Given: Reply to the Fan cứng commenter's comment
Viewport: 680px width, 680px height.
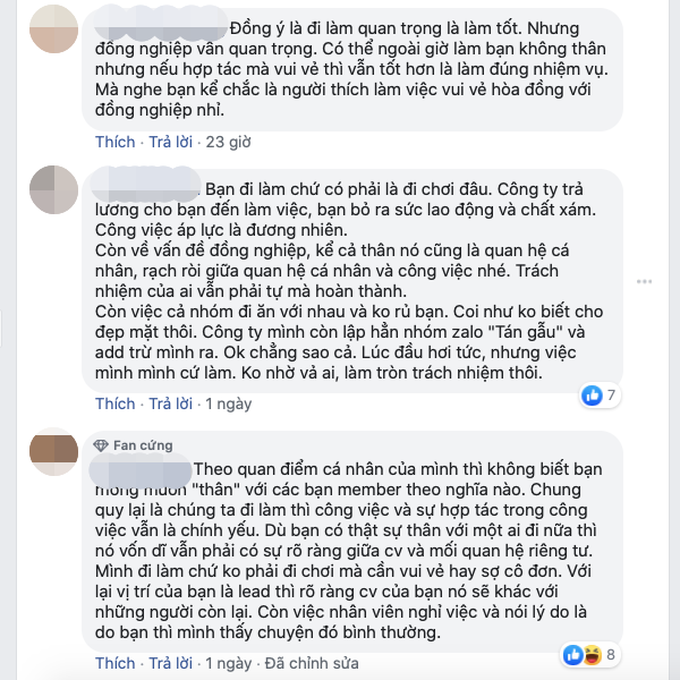Looking at the screenshot, I should 171,663.
